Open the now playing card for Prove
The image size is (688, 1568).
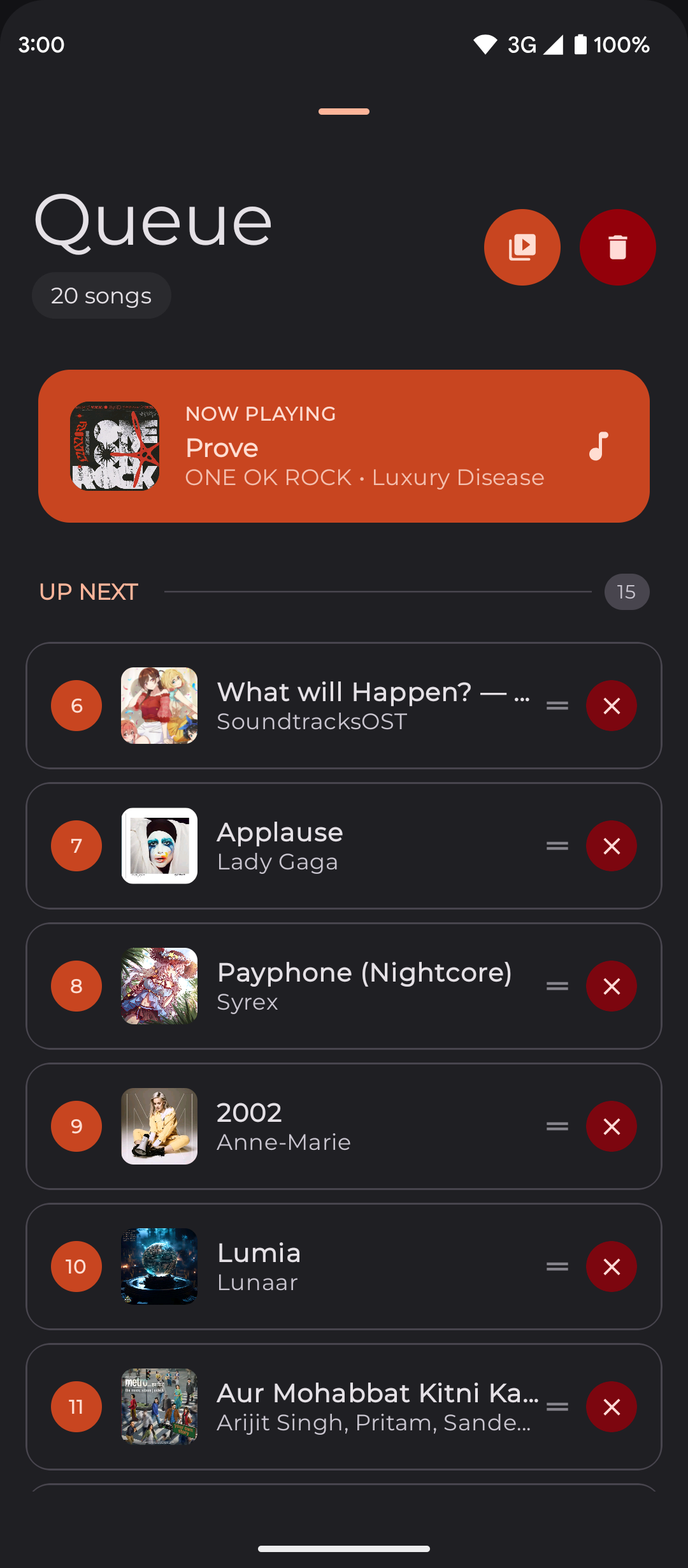tap(344, 446)
